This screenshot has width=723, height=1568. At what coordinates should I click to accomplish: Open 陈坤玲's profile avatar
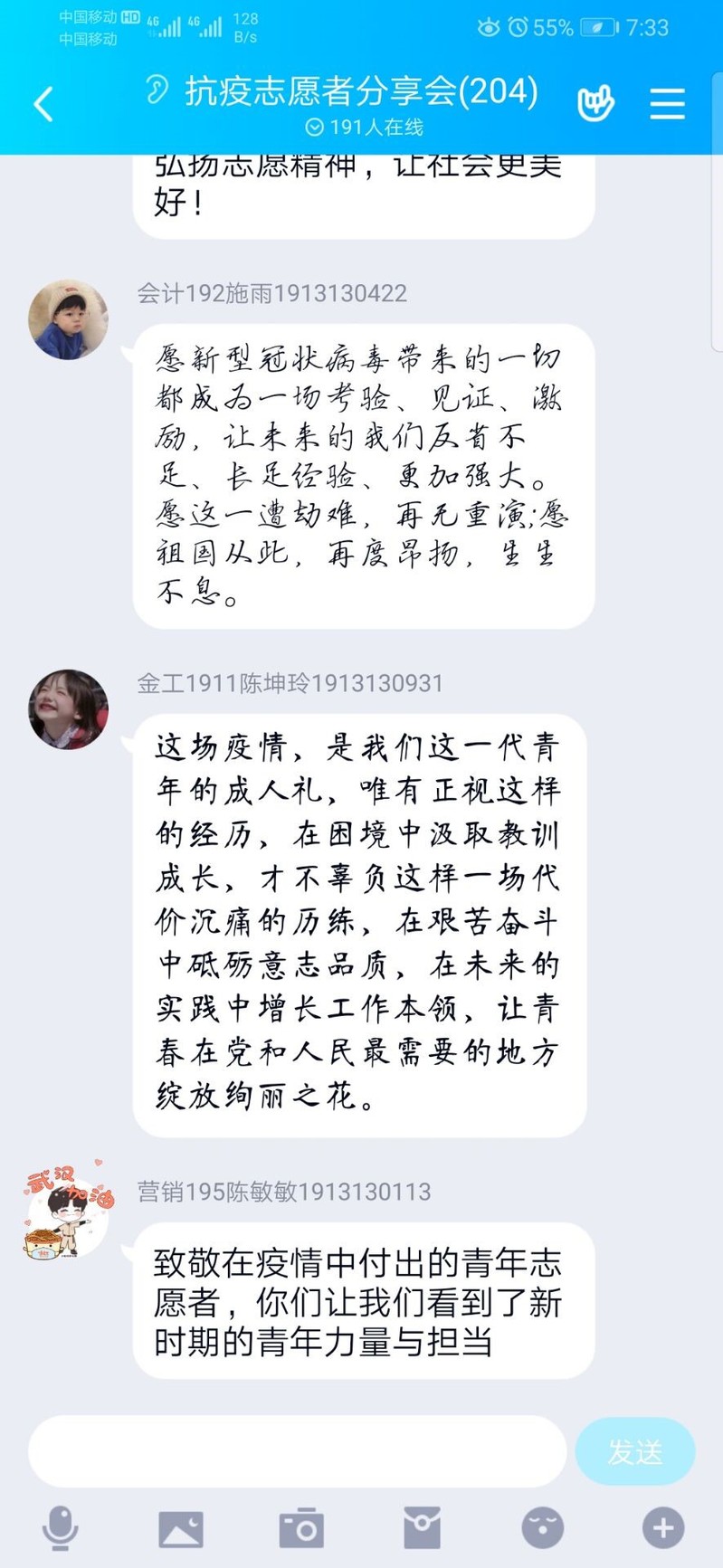(x=68, y=709)
